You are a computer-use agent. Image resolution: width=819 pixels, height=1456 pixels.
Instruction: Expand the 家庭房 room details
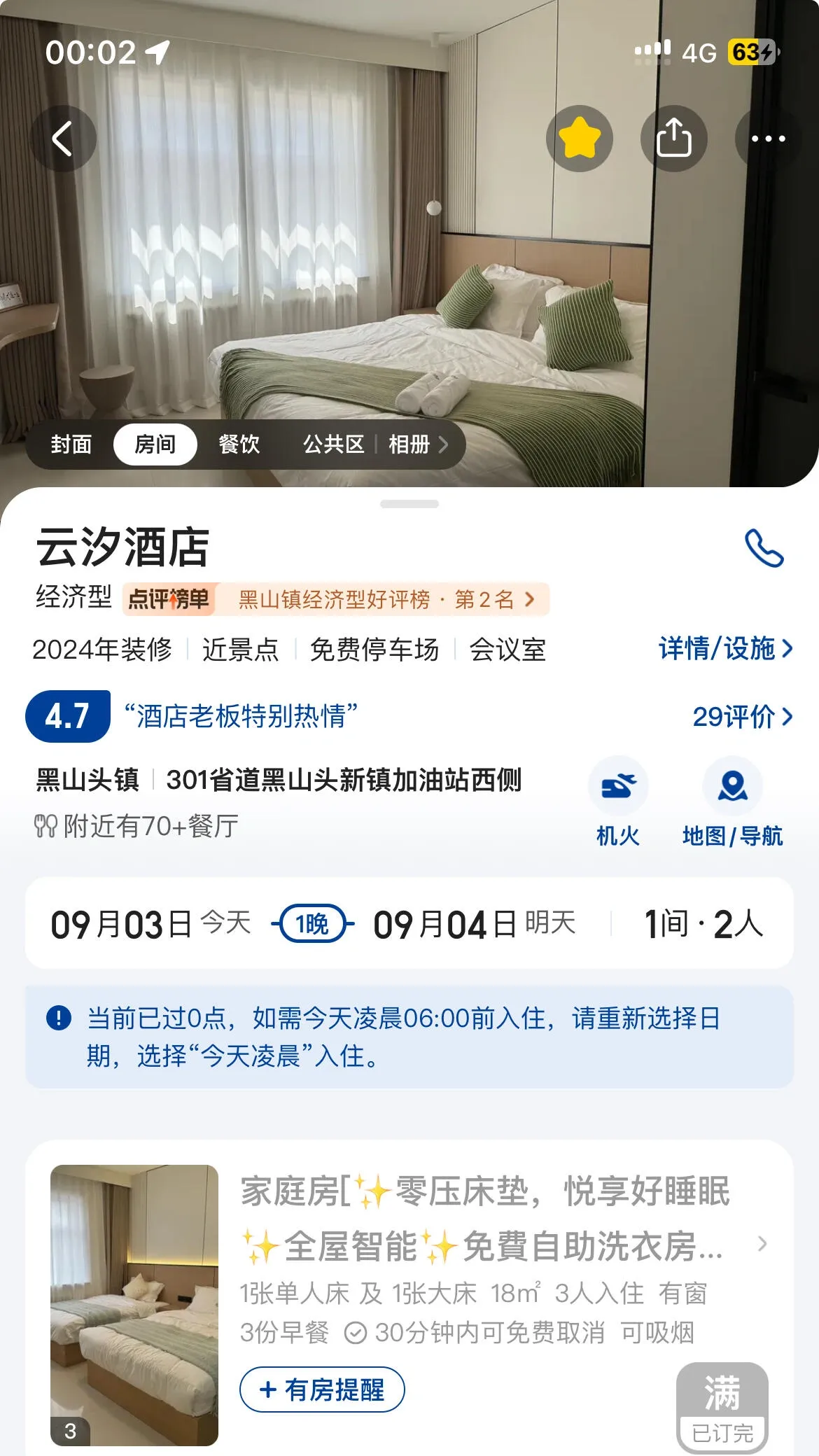(762, 1244)
